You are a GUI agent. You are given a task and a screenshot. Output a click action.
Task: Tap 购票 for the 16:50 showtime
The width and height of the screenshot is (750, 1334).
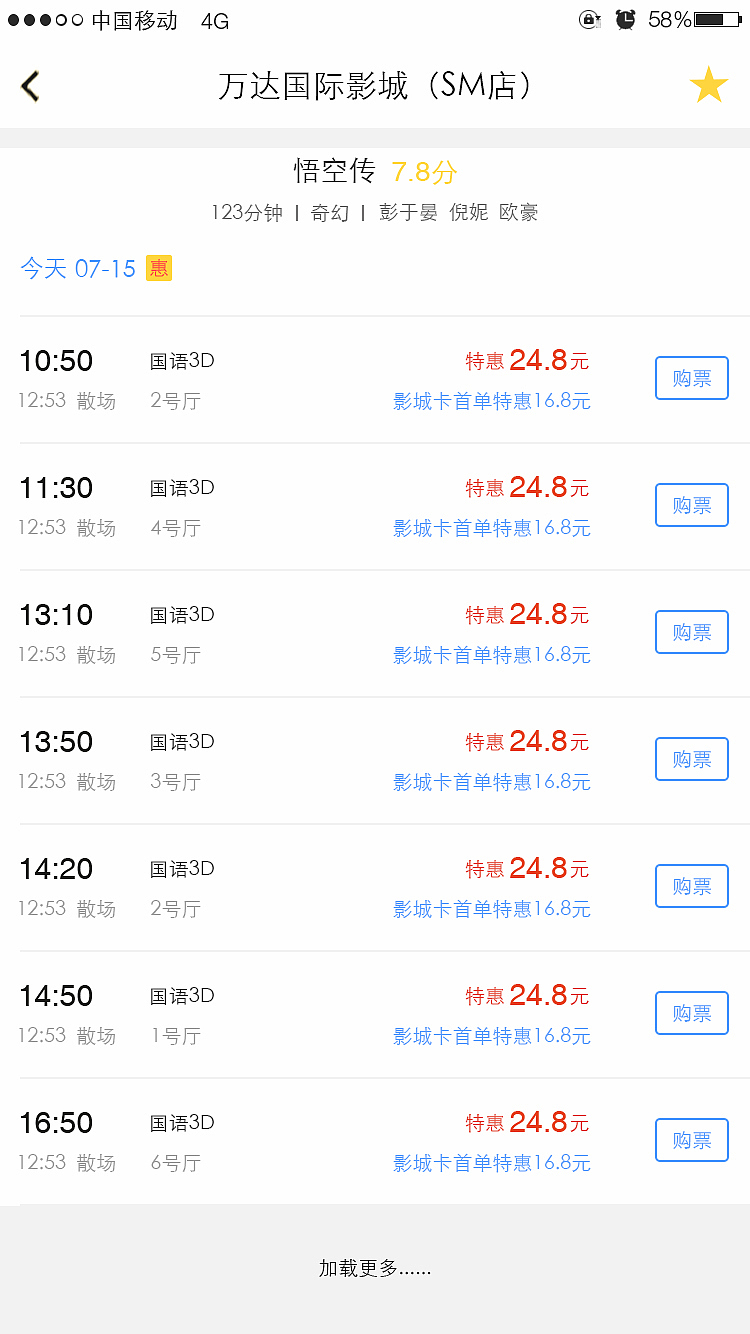(x=691, y=1140)
